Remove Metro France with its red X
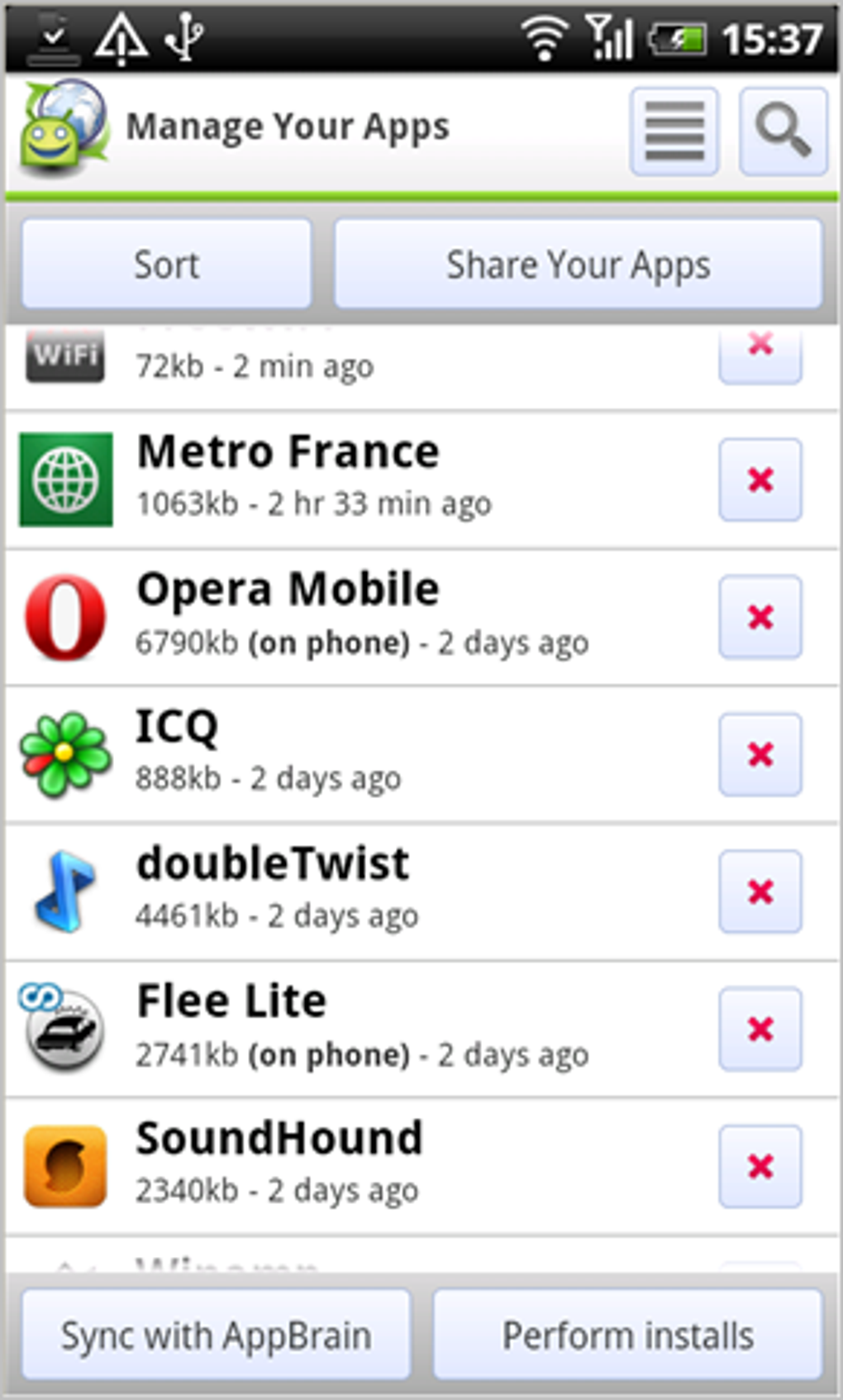Image resolution: width=843 pixels, height=1400 pixels. [760, 480]
